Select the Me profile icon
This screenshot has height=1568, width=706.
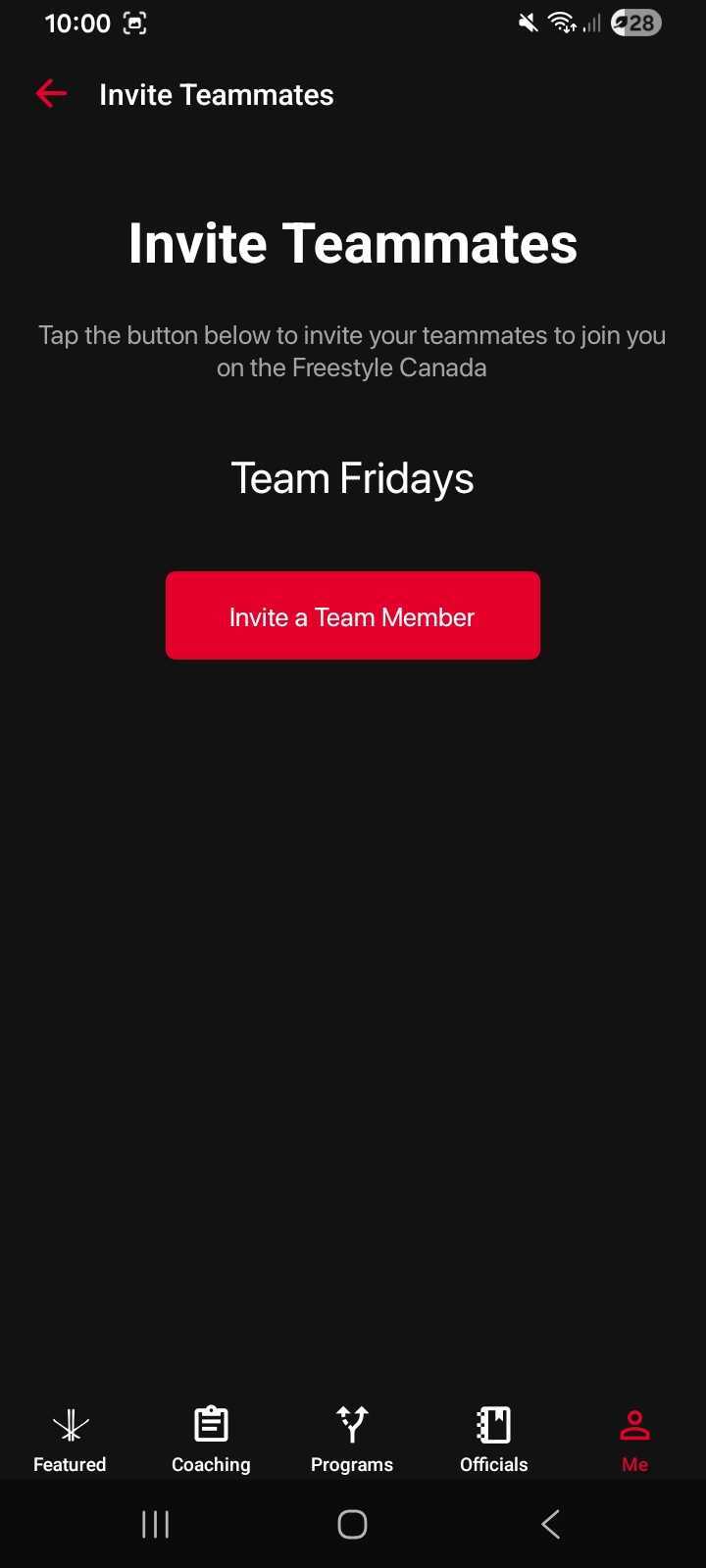634,1423
